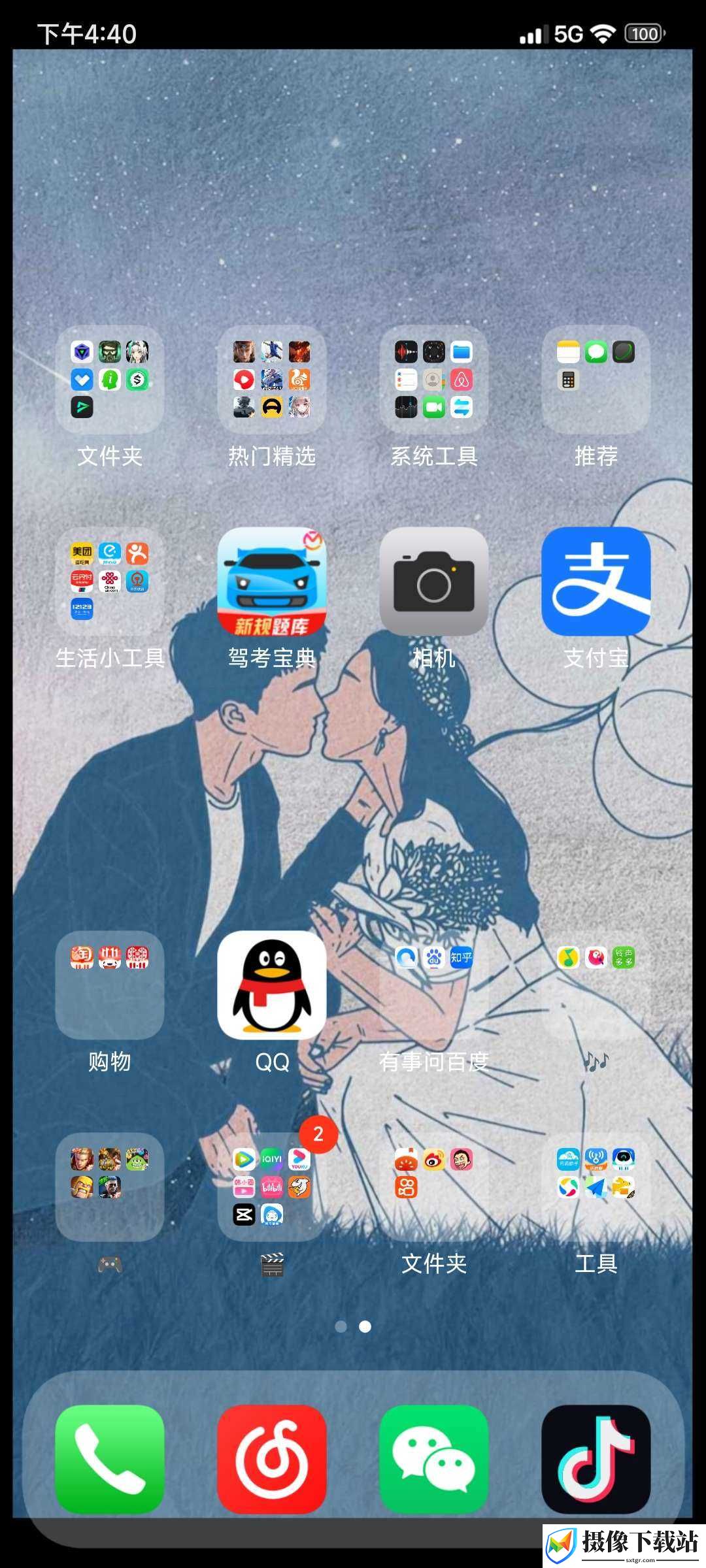Viewport: 706px width, 1568px height.
Task: Launch the QQ app
Action: click(x=272, y=985)
